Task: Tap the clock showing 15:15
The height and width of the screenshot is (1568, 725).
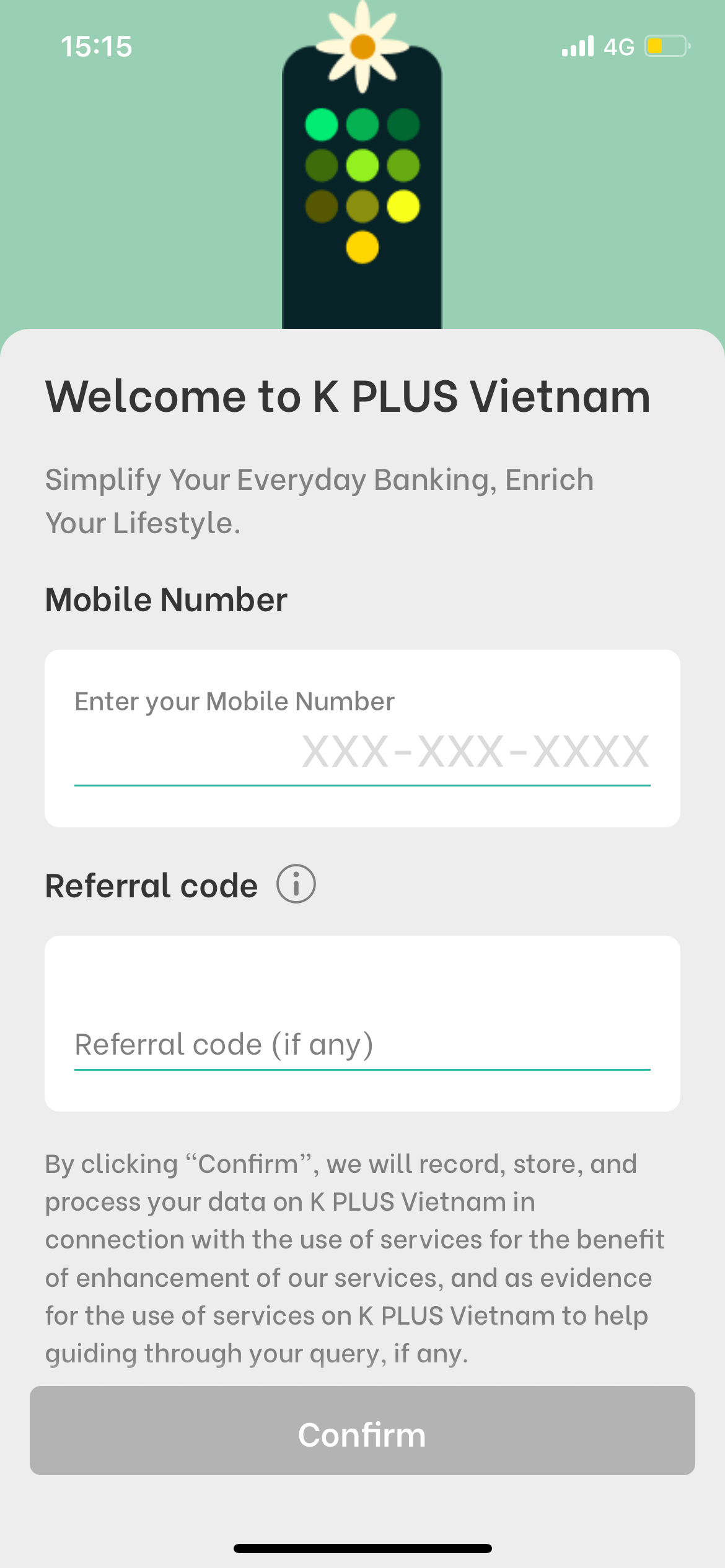Action: click(x=97, y=45)
